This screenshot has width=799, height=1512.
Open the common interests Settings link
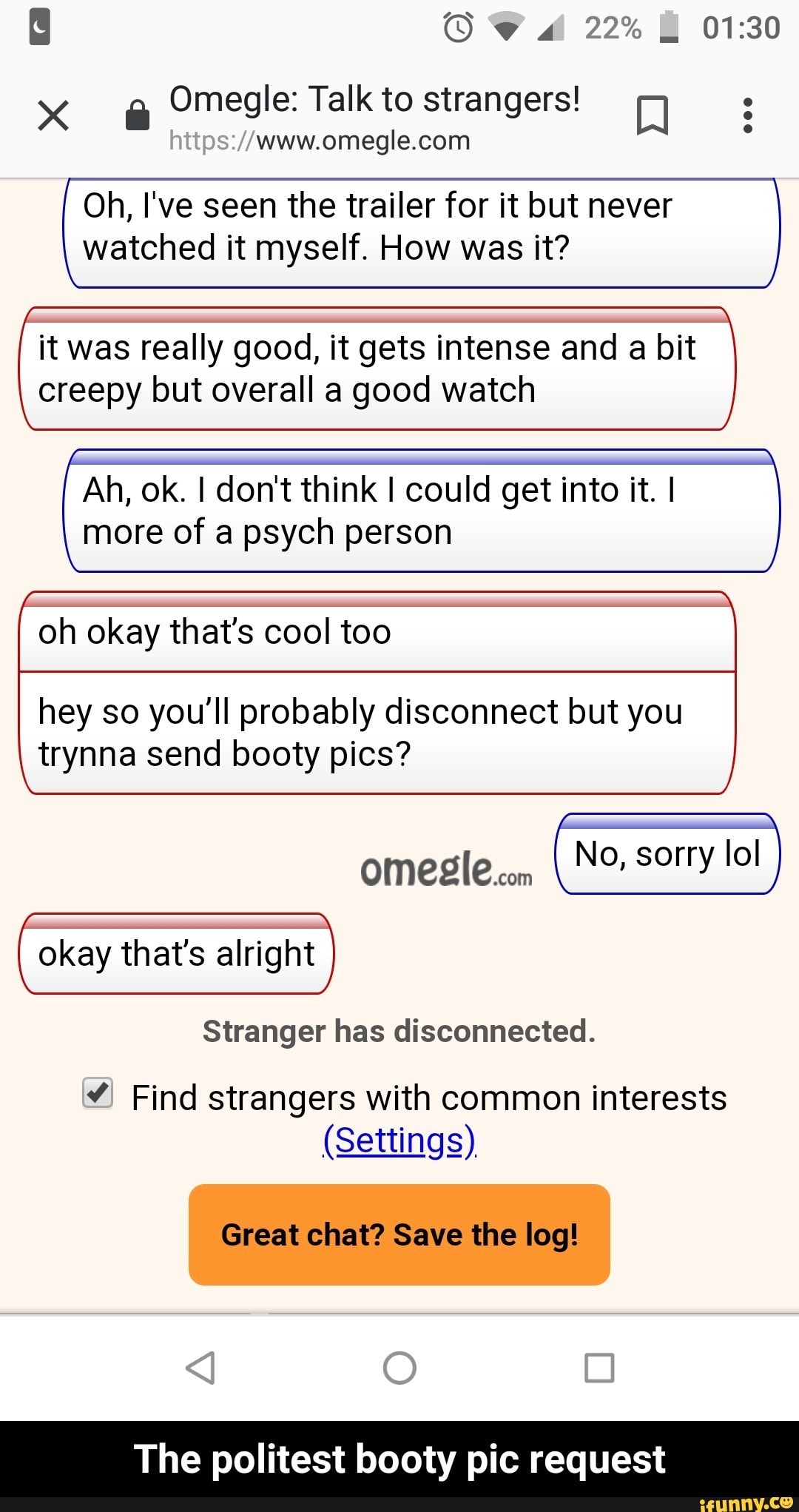click(x=399, y=1140)
